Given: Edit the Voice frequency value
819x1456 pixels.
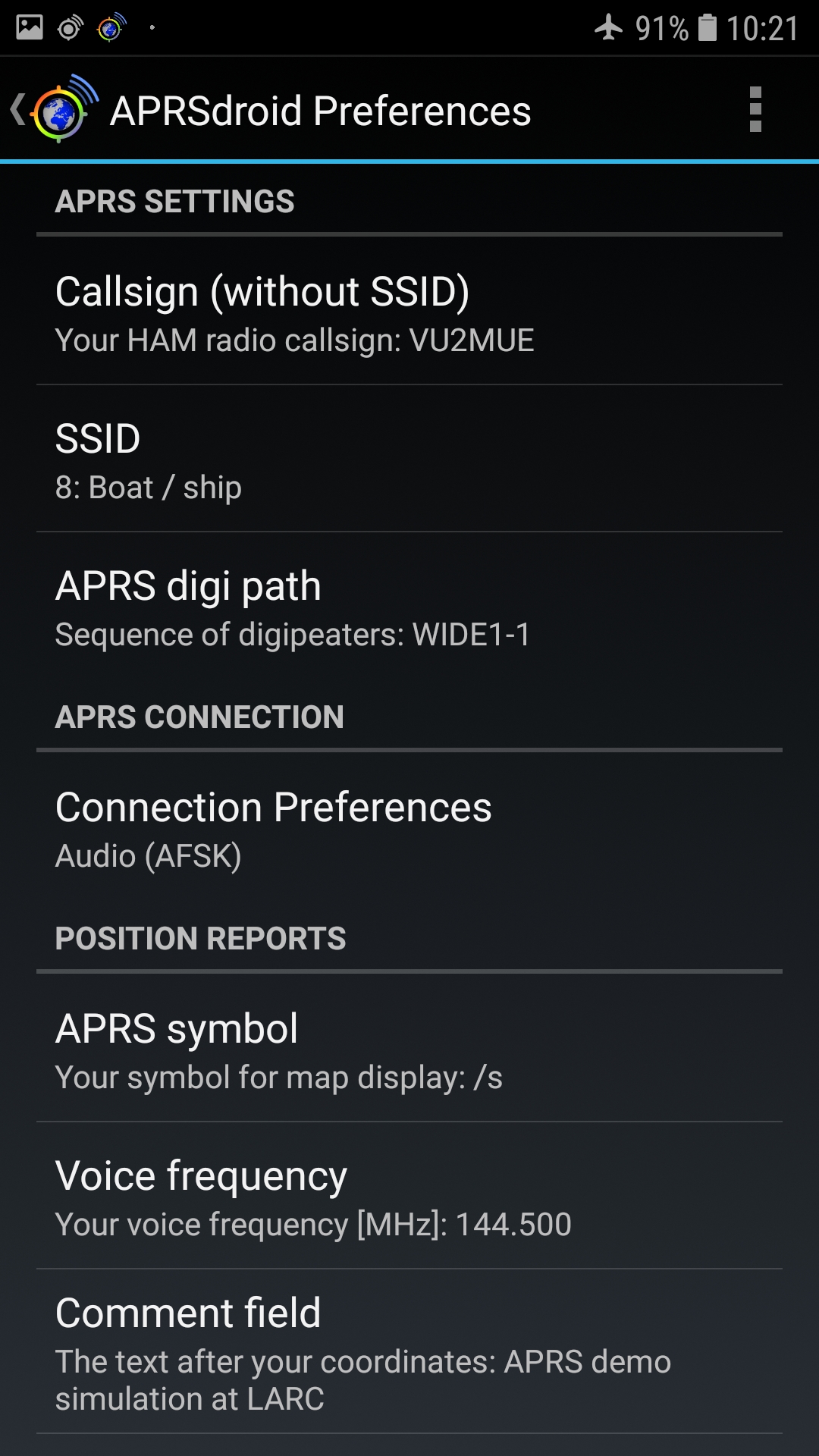Looking at the screenshot, I should (x=409, y=1196).
